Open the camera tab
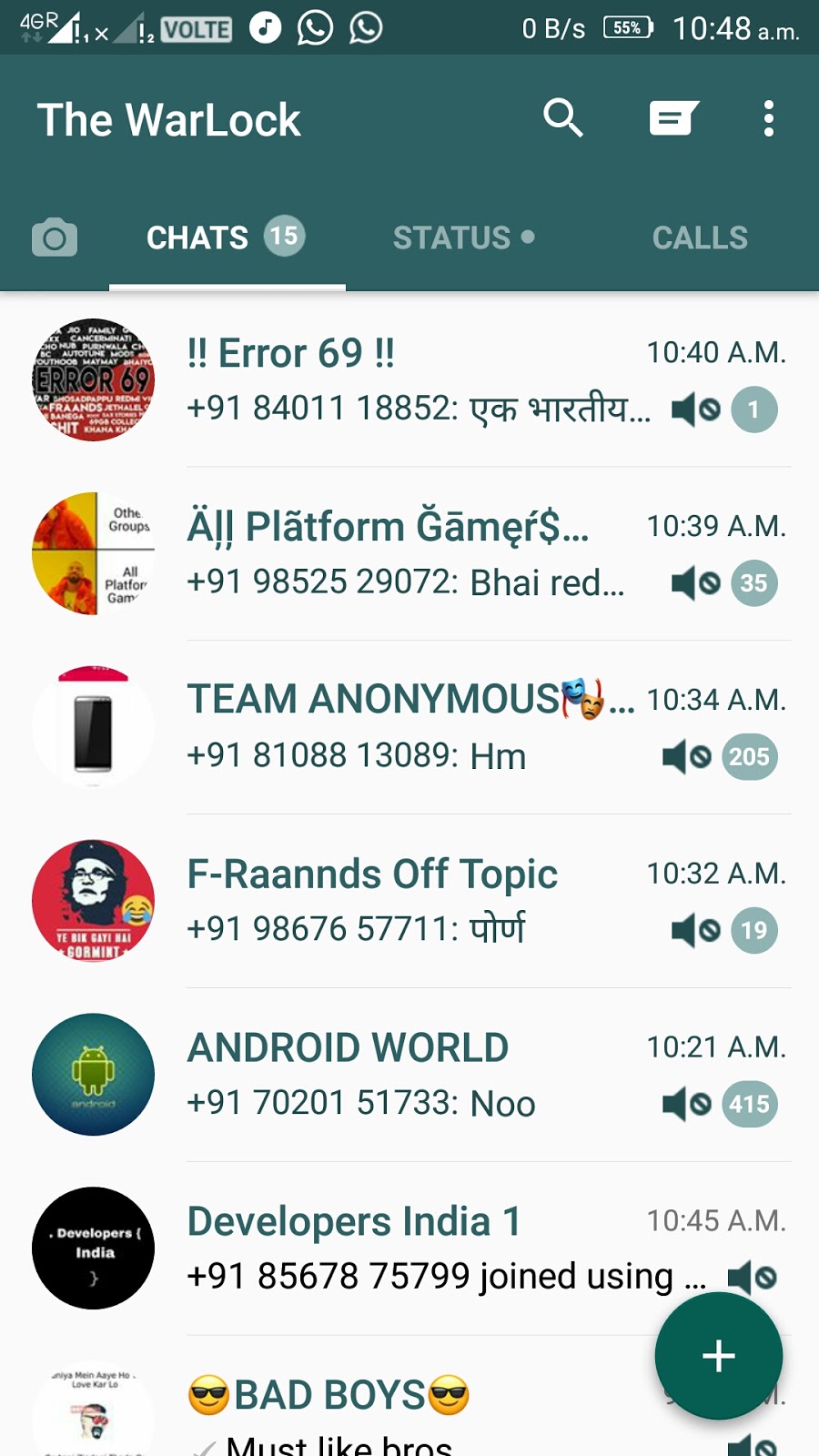 pyautogui.click(x=55, y=238)
